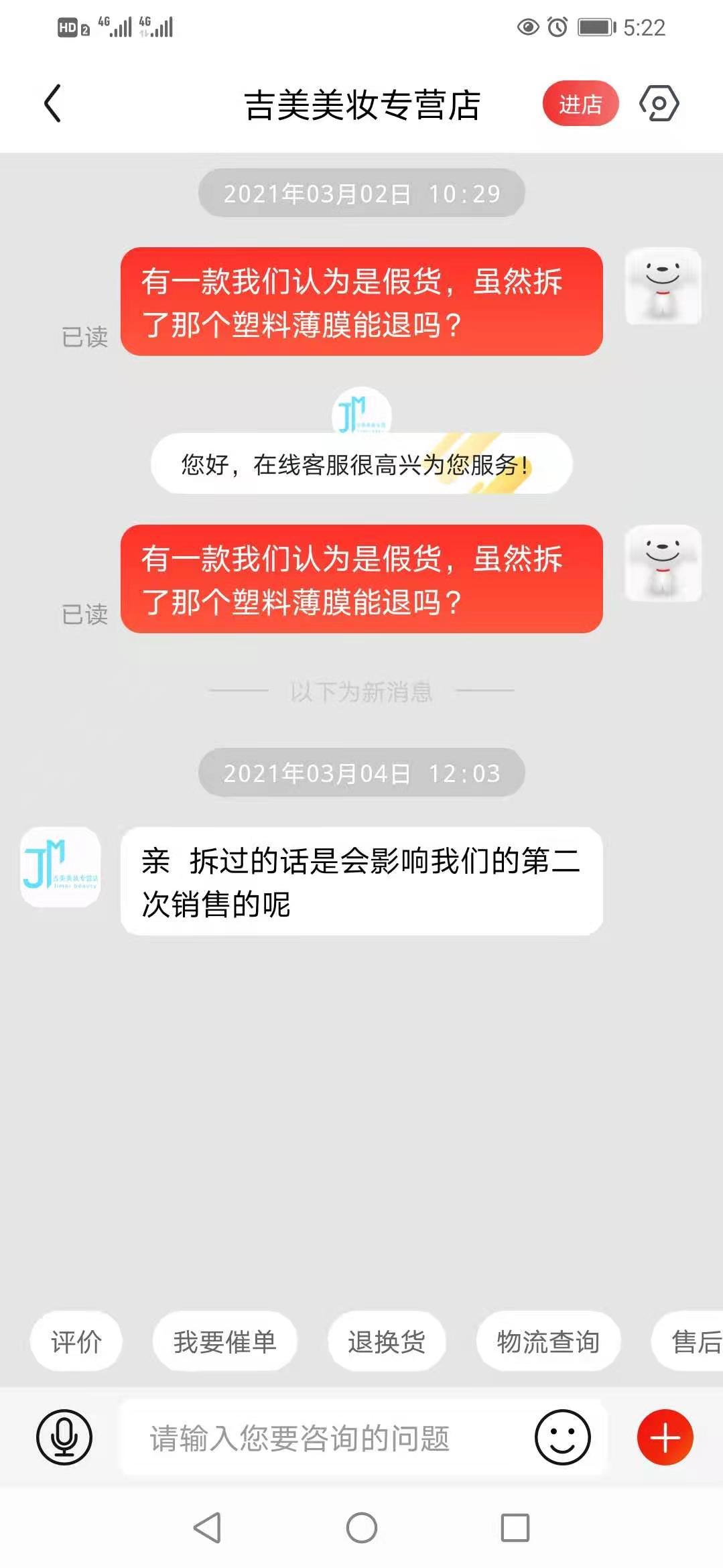Tap the battery indicator in status bar

pos(595,28)
